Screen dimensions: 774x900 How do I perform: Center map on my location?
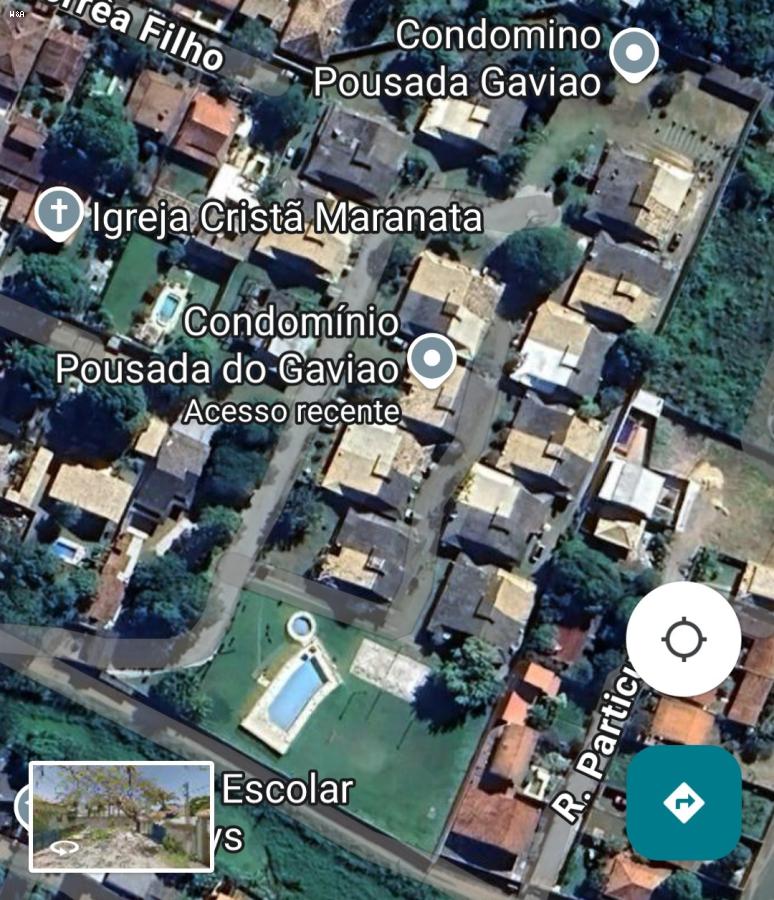coord(683,640)
